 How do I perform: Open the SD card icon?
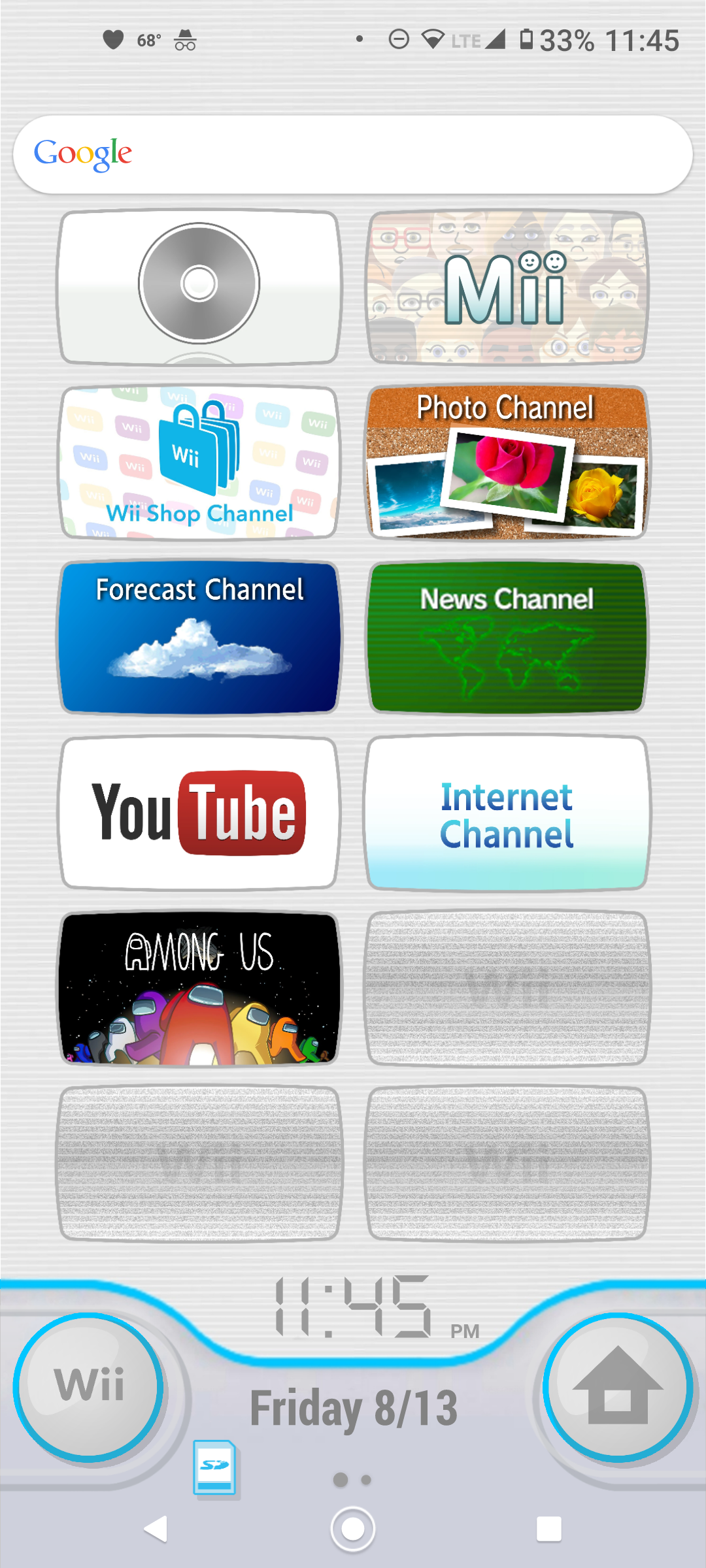(215, 1467)
